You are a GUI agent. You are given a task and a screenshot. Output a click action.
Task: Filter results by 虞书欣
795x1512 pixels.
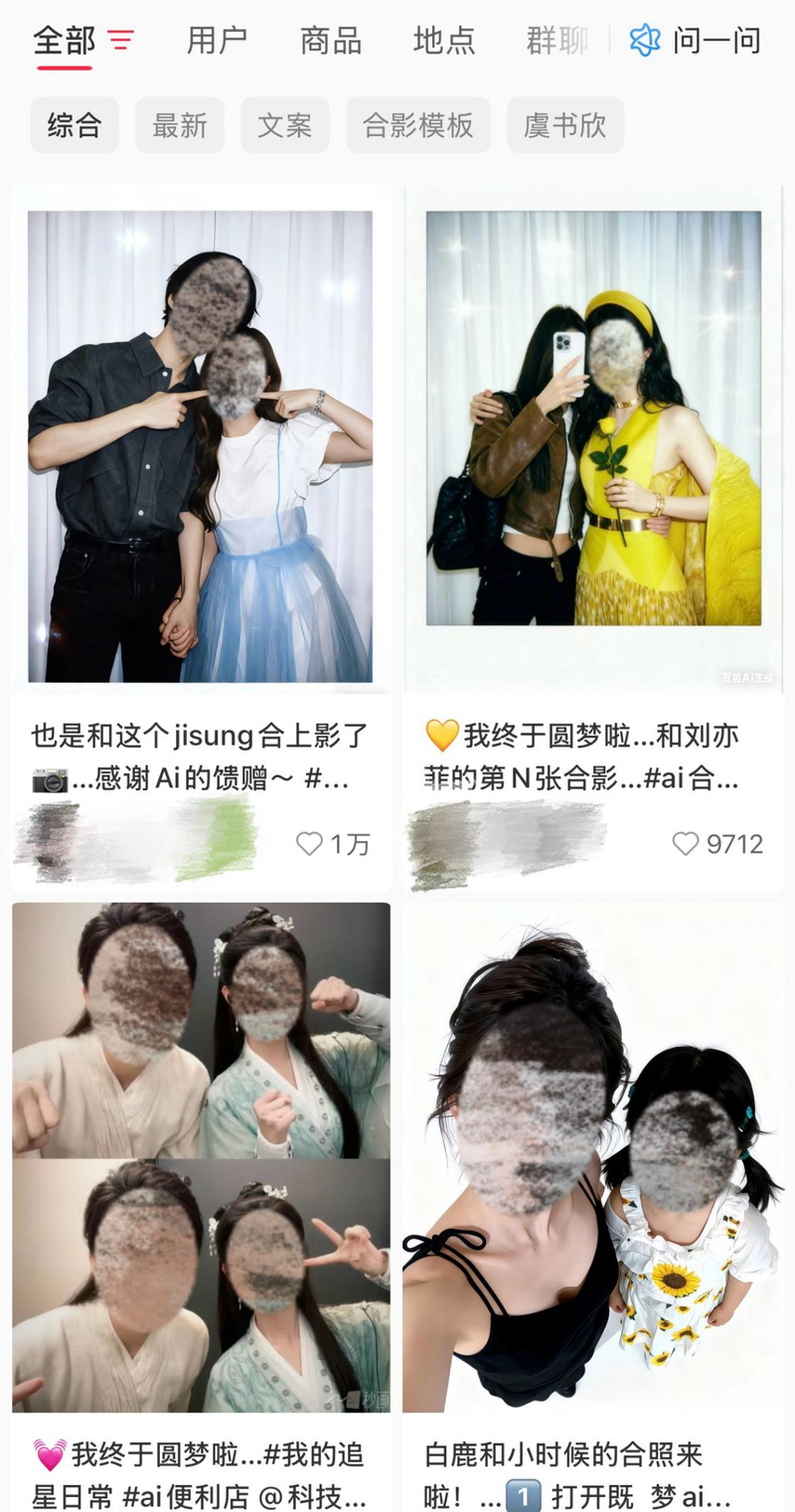[x=564, y=125]
